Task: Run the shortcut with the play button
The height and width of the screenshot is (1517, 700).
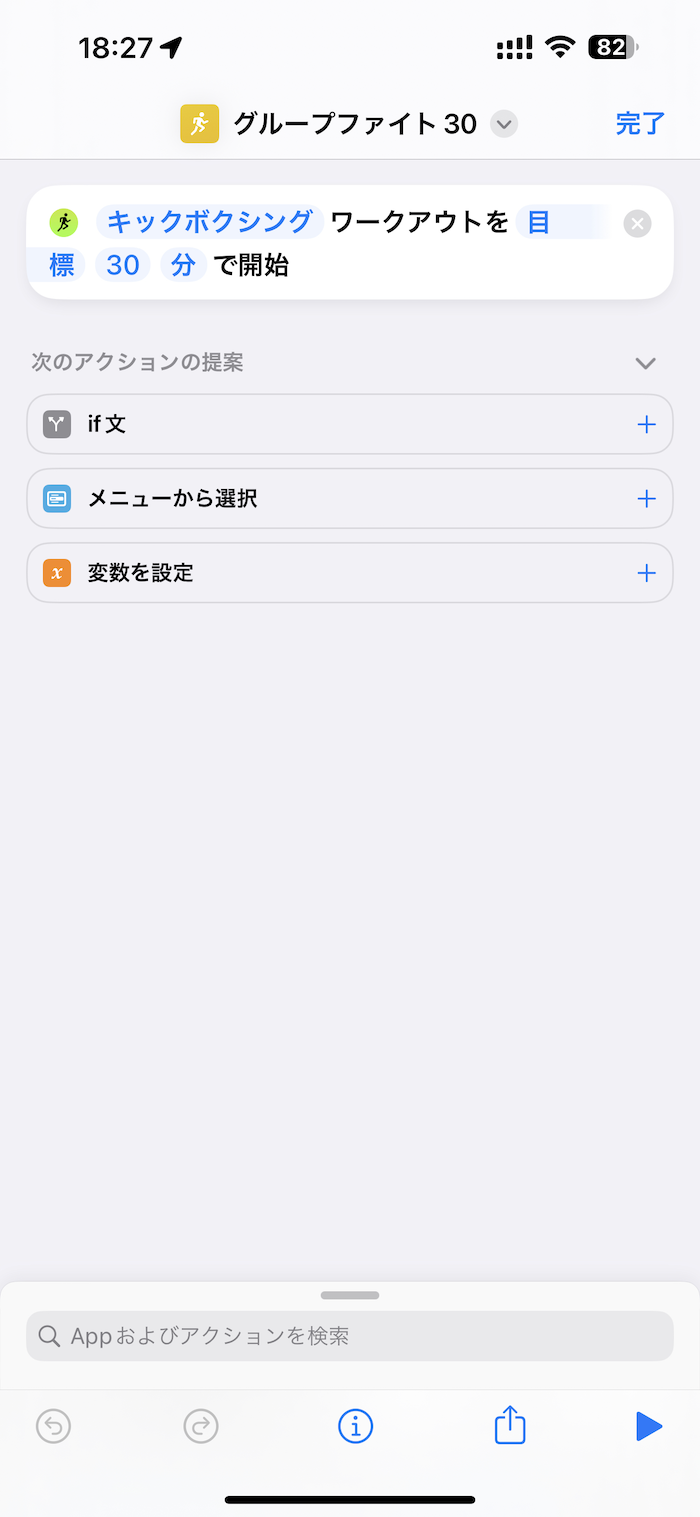Action: pos(649,1426)
